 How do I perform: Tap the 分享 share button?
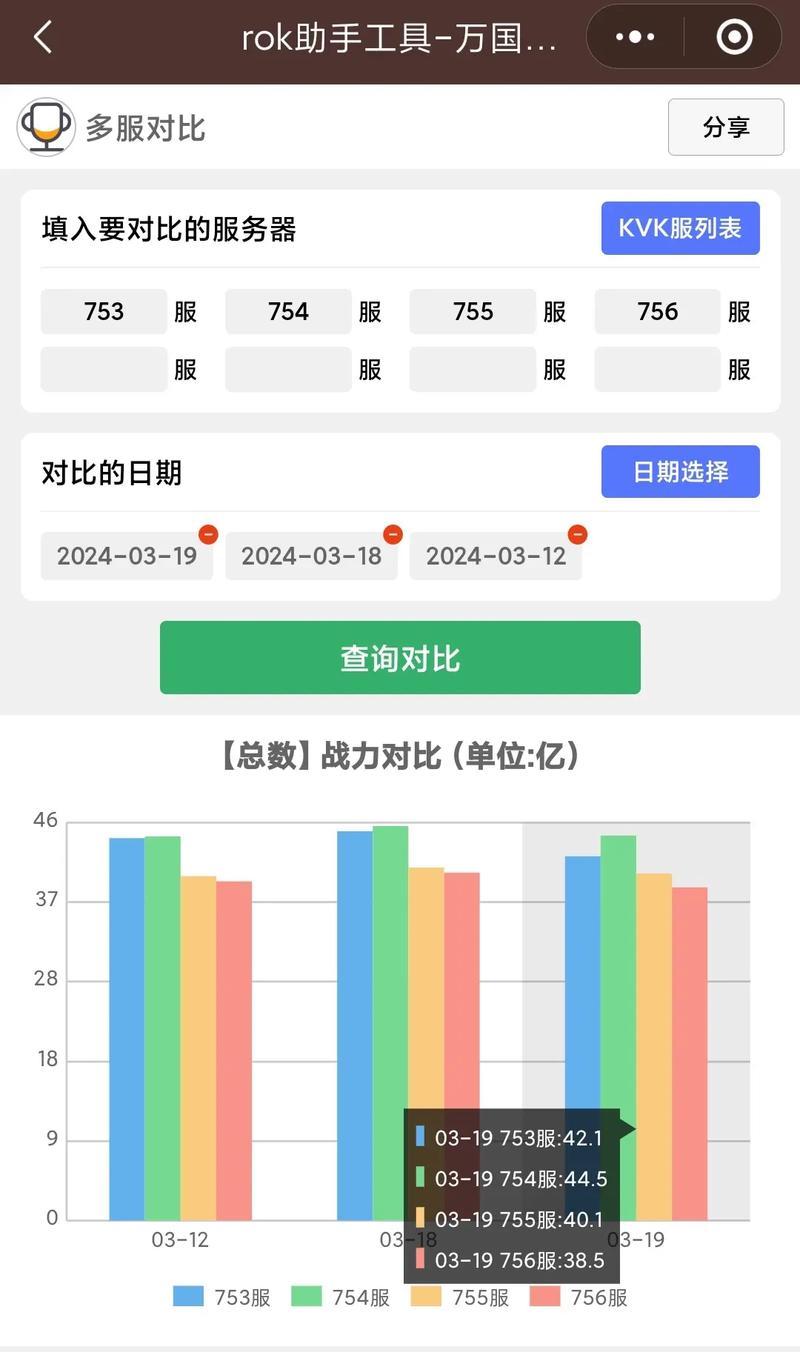pos(726,127)
